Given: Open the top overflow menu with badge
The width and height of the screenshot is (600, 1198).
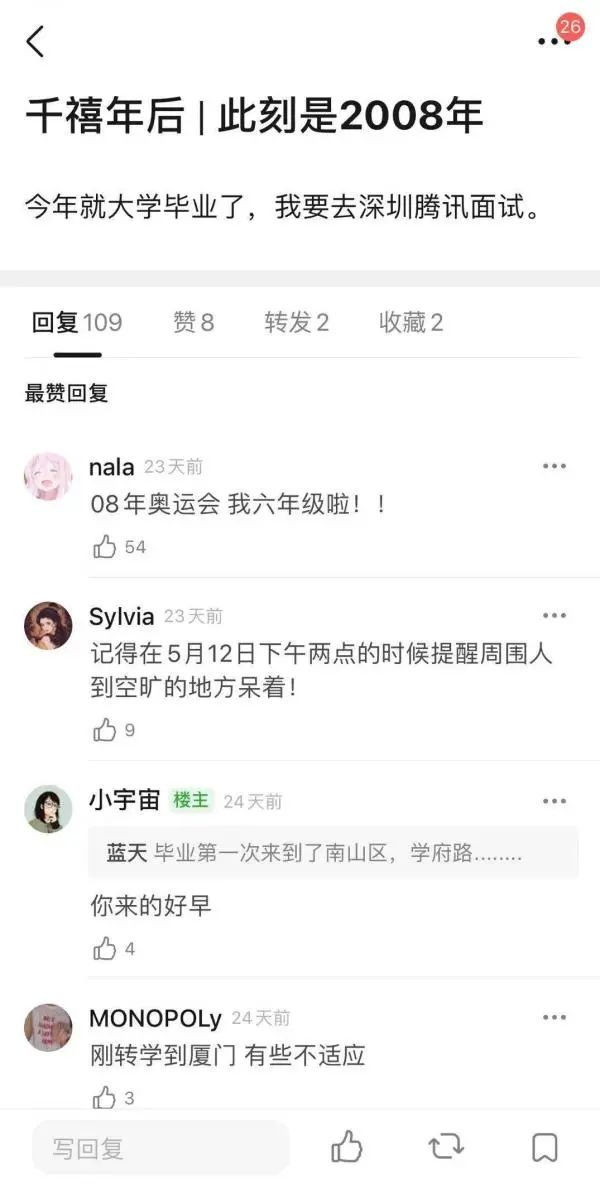Looking at the screenshot, I should click(553, 41).
